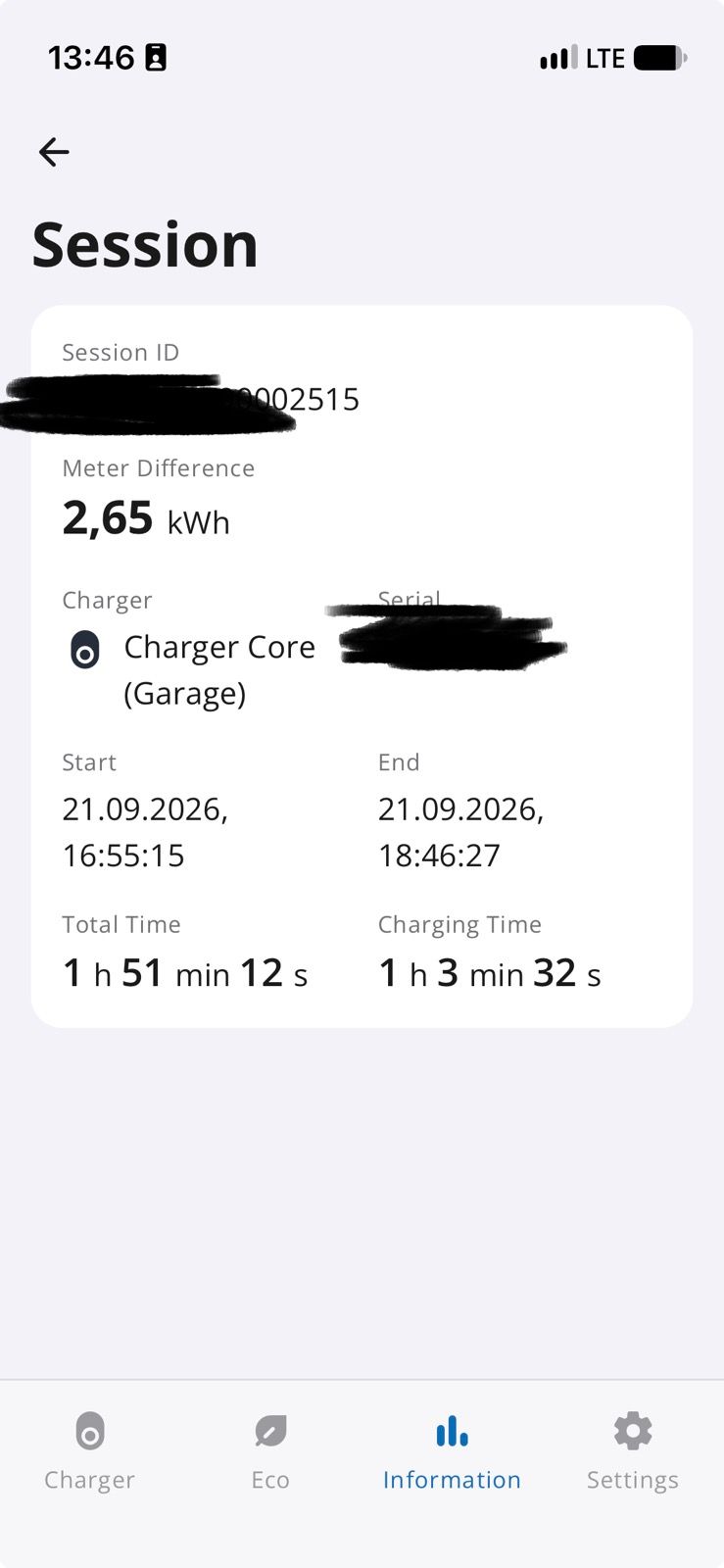
Task: Go back with the arrow icon
Action: (54, 152)
